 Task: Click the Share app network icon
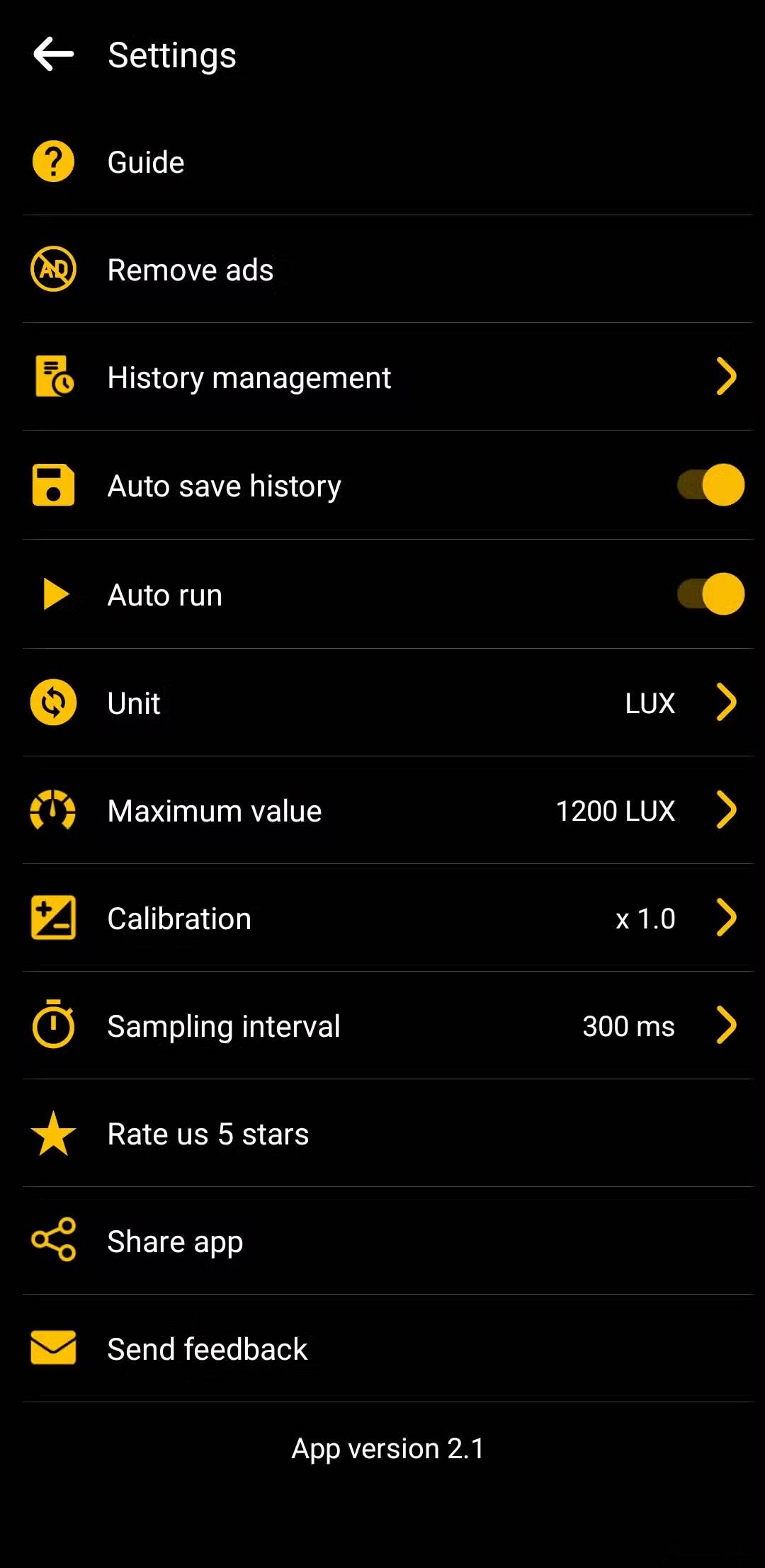53,1241
